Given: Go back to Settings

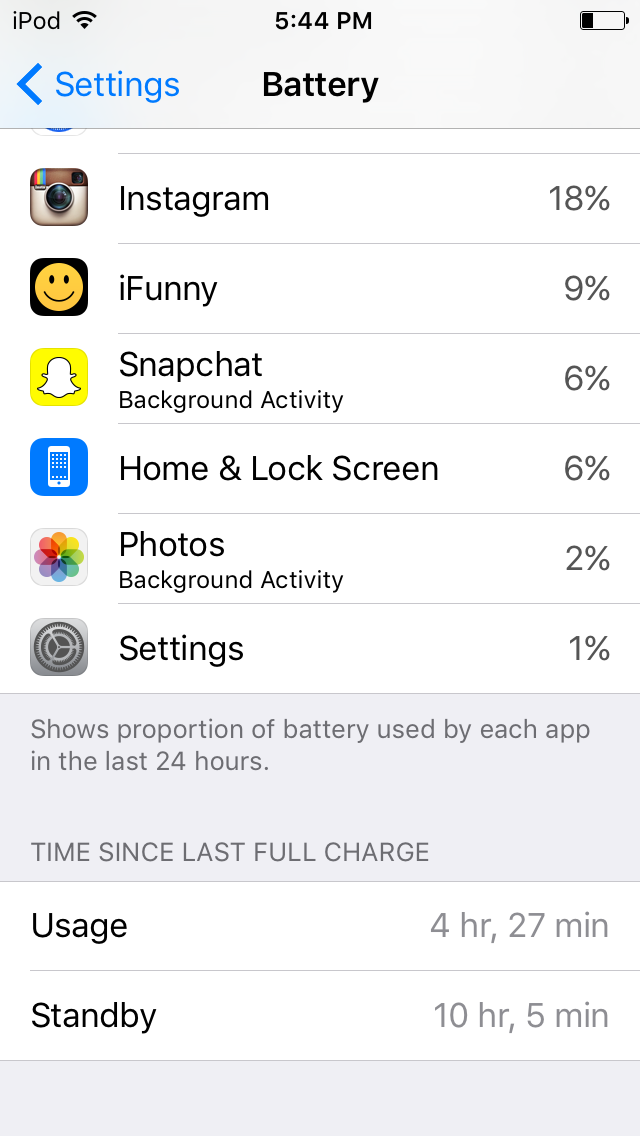Looking at the screenshot, I should tap(99, 85).
